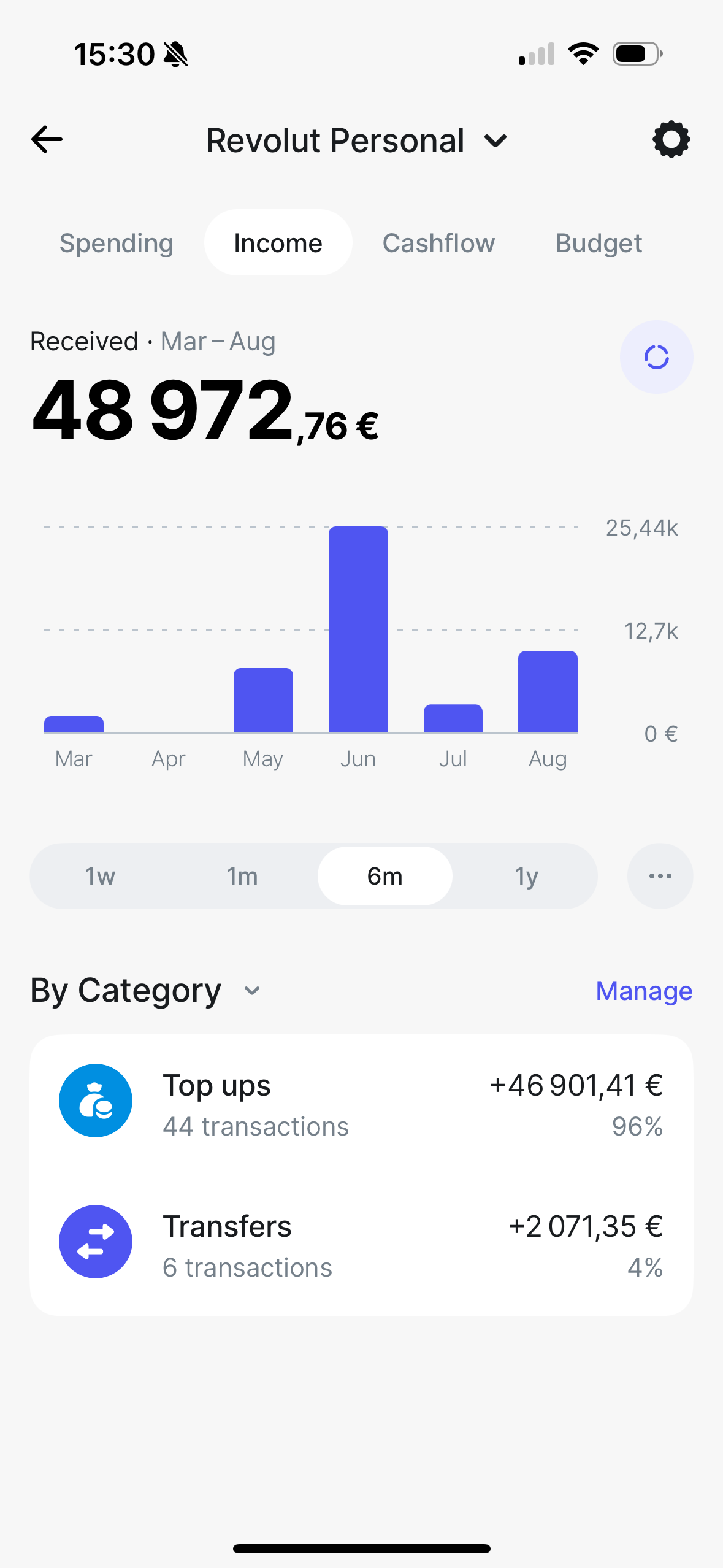Tap the Manage link
Image resolution: width=723 pixels, height=1568 pixels.
[644, 991]
